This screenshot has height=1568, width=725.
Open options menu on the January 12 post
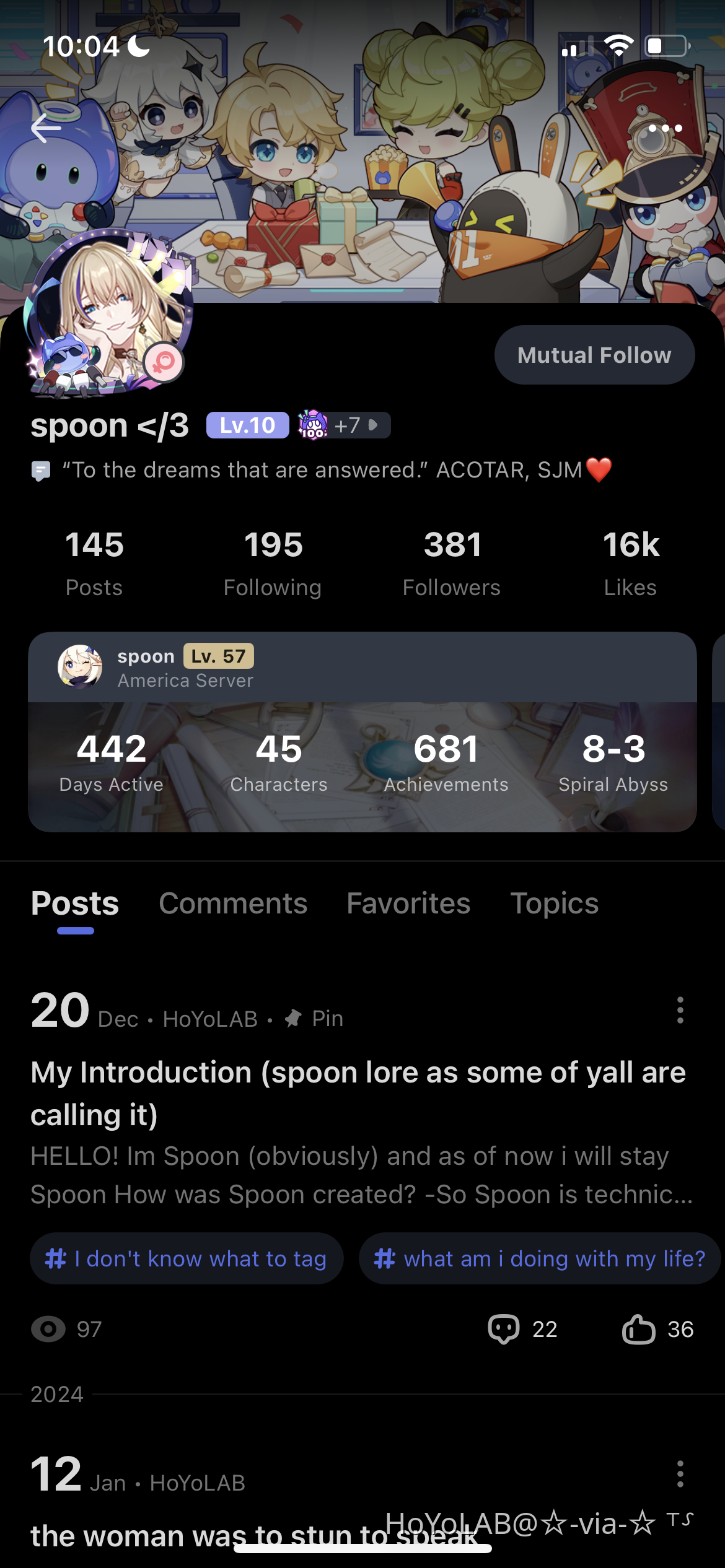tap(680, 1474)
